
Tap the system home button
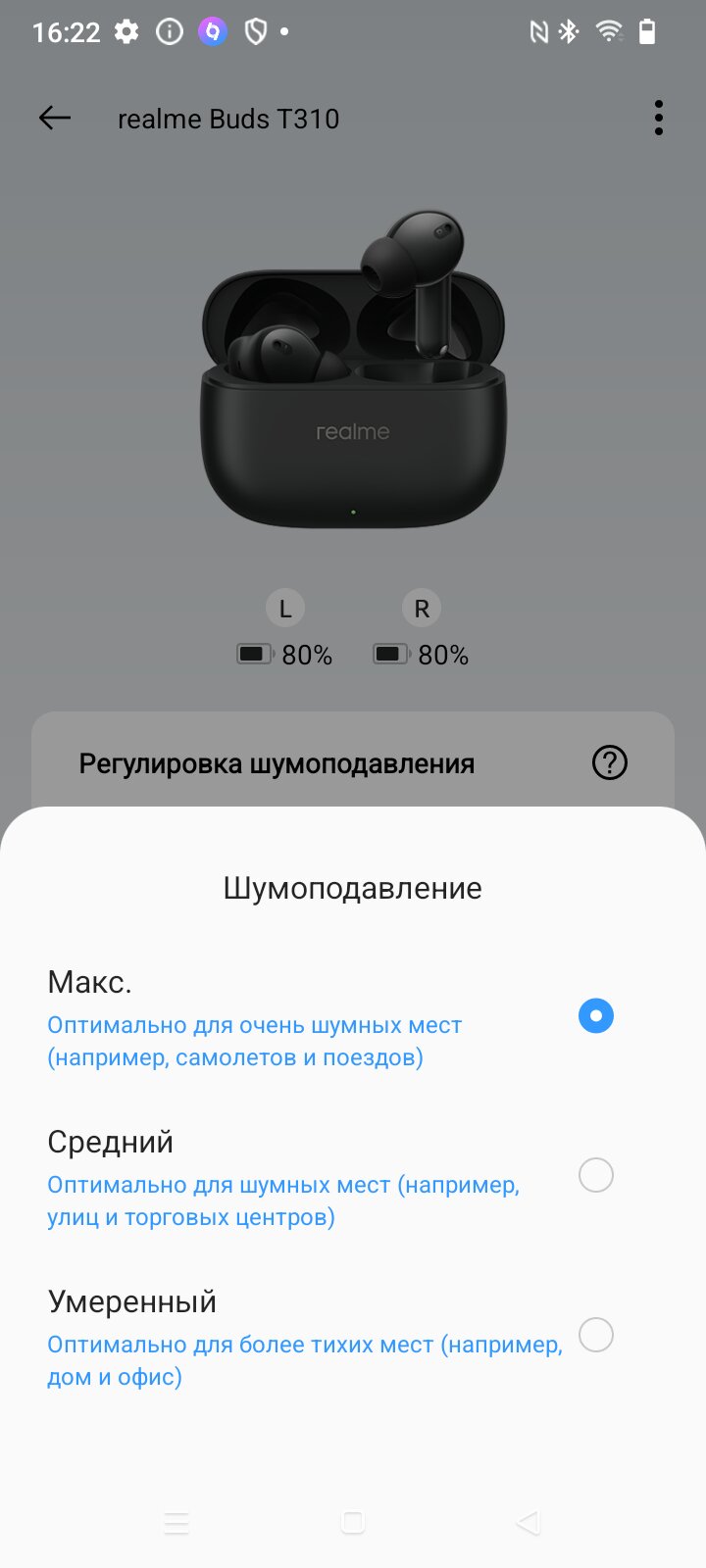click(x=353, y=1522)
